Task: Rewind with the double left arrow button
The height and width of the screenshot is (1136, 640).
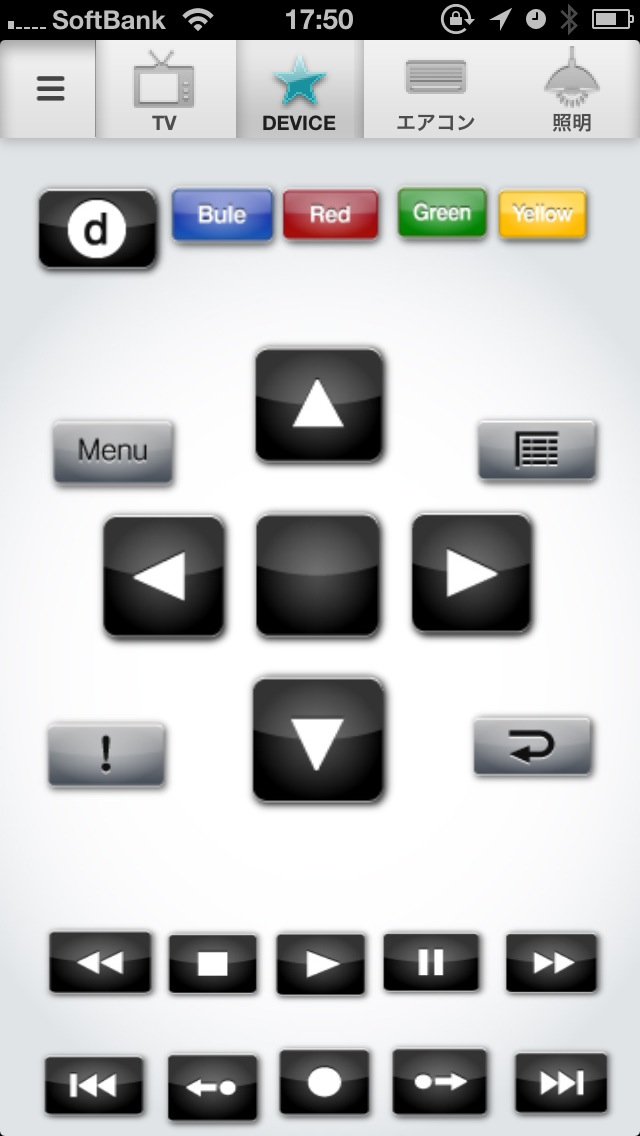Action: tap(100, 962)
